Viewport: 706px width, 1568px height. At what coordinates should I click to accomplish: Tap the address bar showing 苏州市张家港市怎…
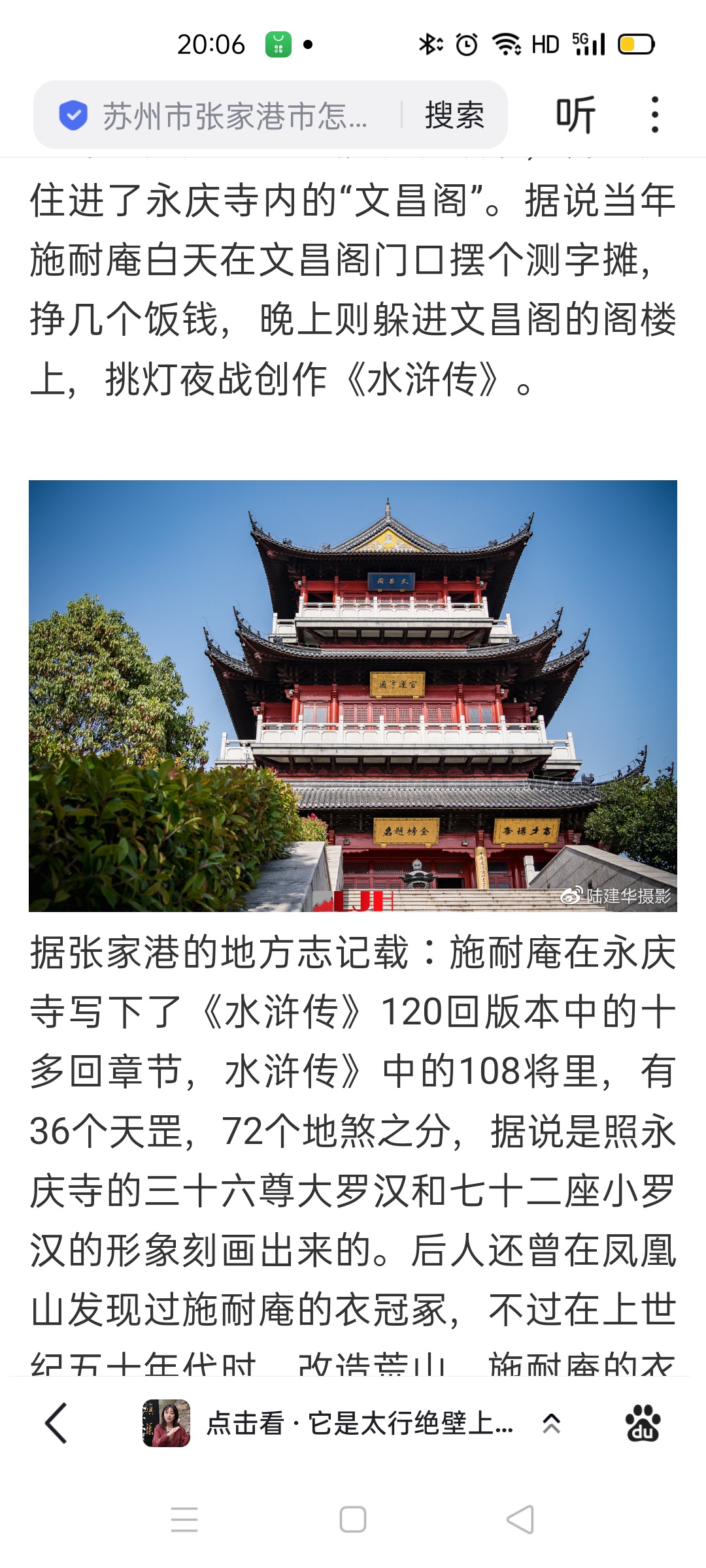235,116
